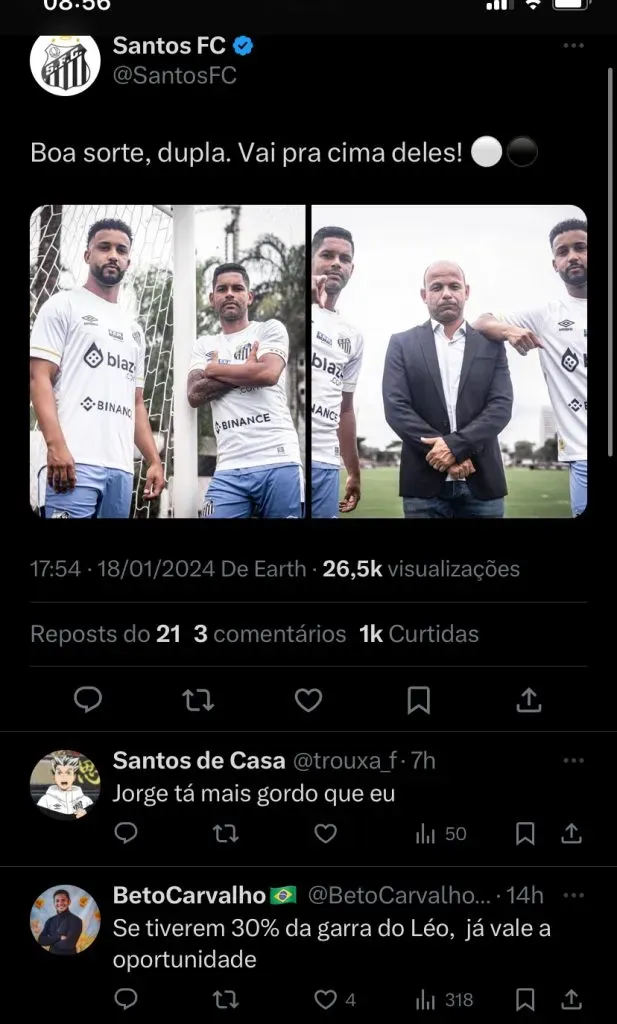Screen dimensions: 617x1024
Task: Repost BetoCarvalho's comment
Action: (x=226, y=999)
